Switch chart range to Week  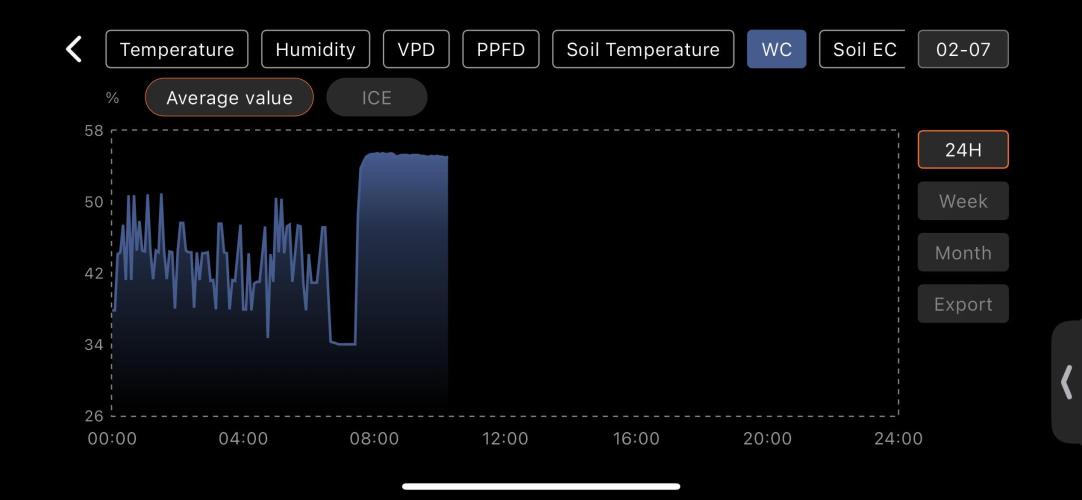point(963,201)
